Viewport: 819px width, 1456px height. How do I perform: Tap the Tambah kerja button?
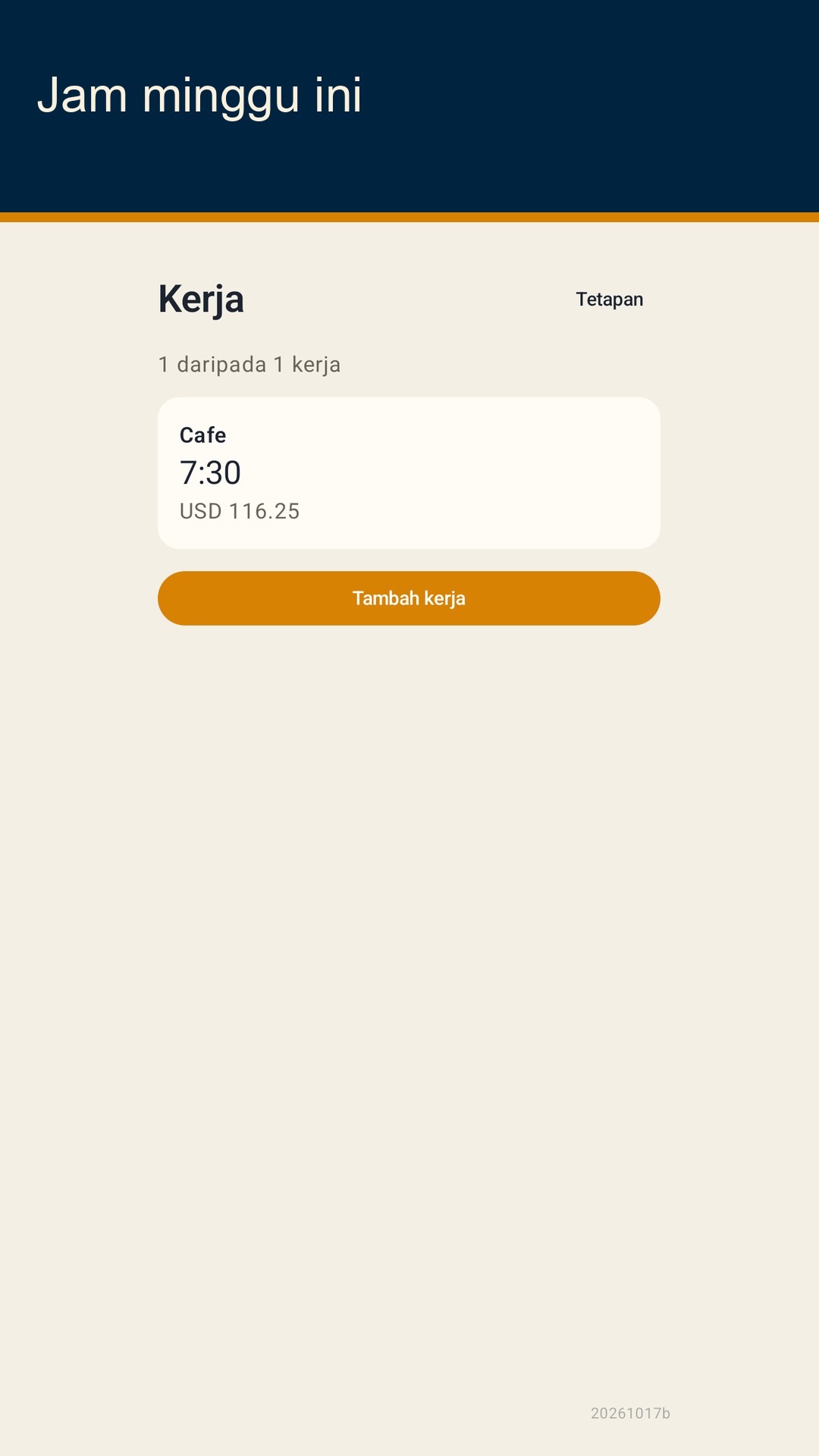pos(409,598)
